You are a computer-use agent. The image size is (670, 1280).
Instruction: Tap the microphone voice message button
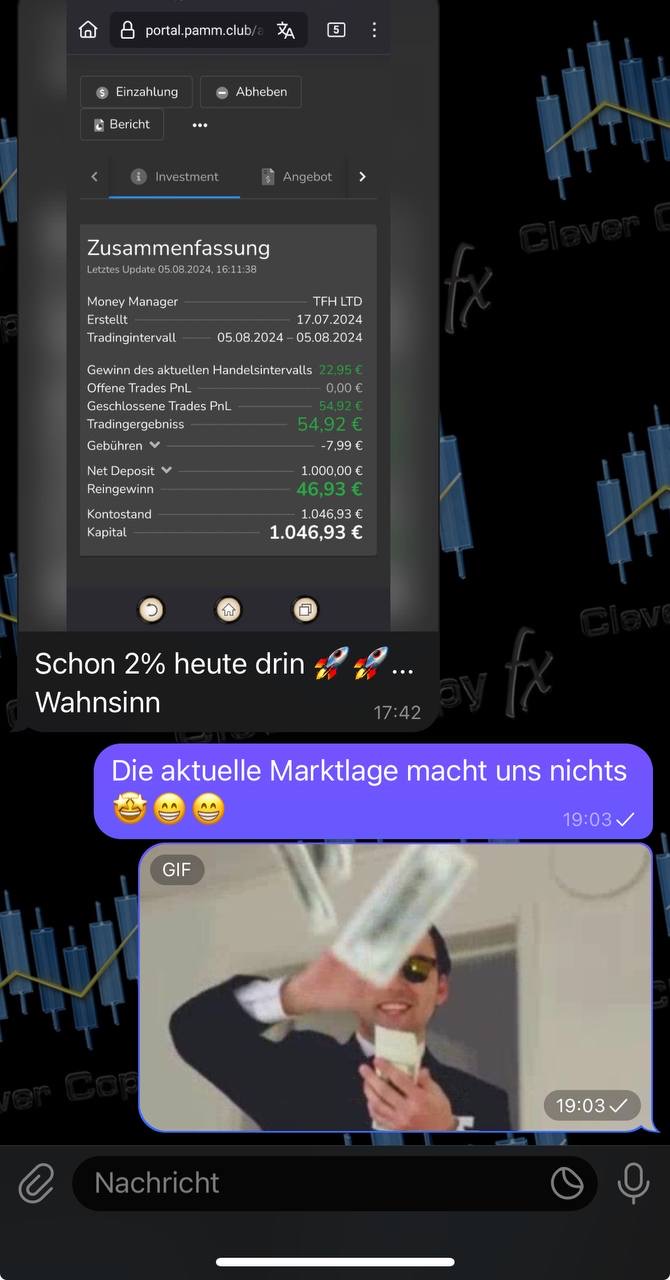coord(633,1184)
